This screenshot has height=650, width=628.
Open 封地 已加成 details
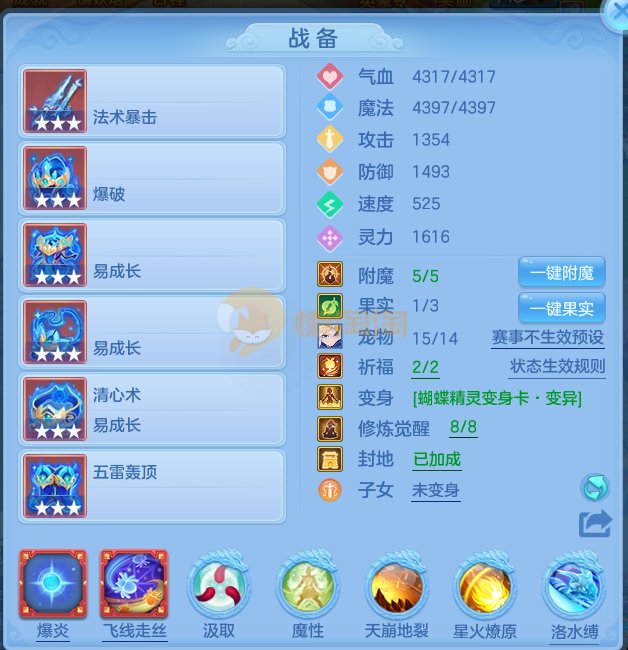(x=437, y=460)
